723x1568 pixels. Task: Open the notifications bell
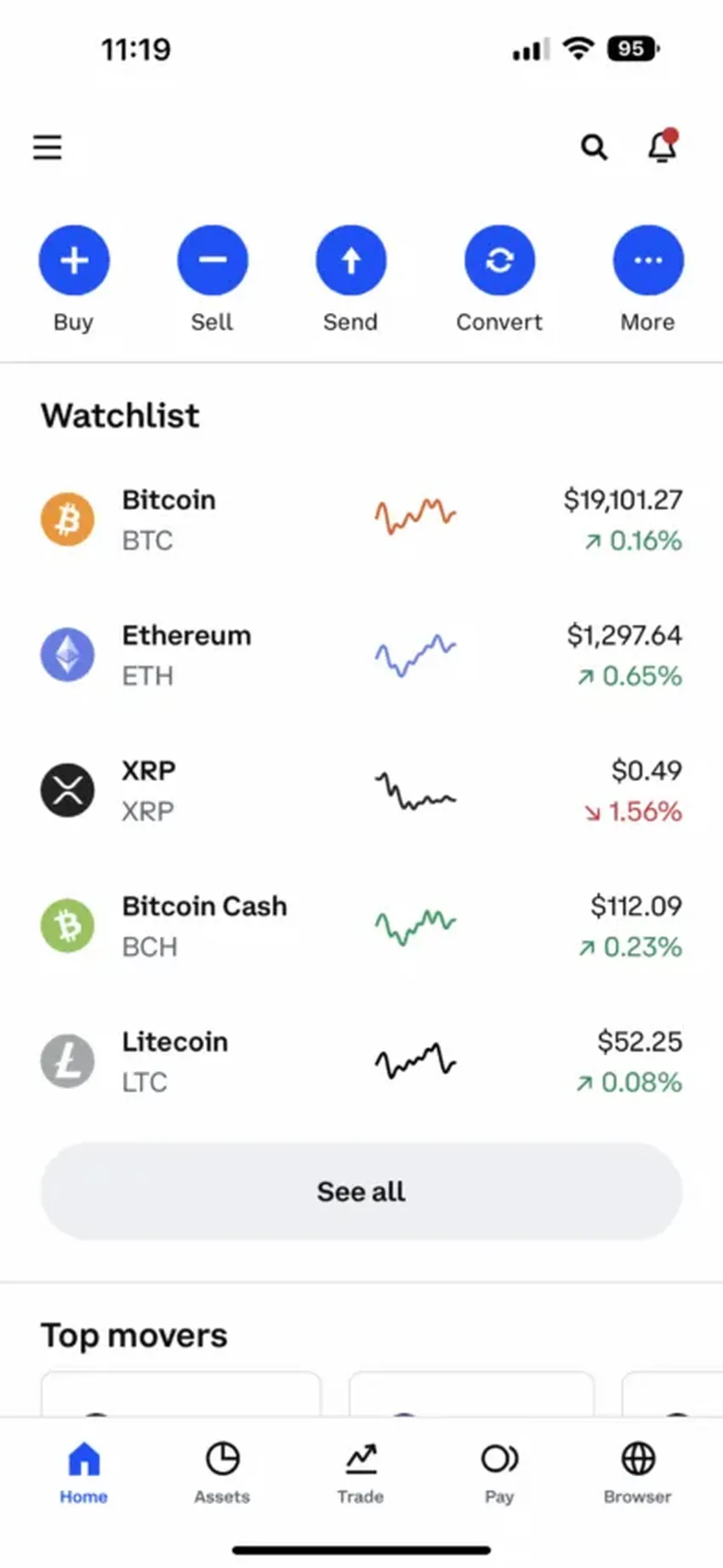662,147
